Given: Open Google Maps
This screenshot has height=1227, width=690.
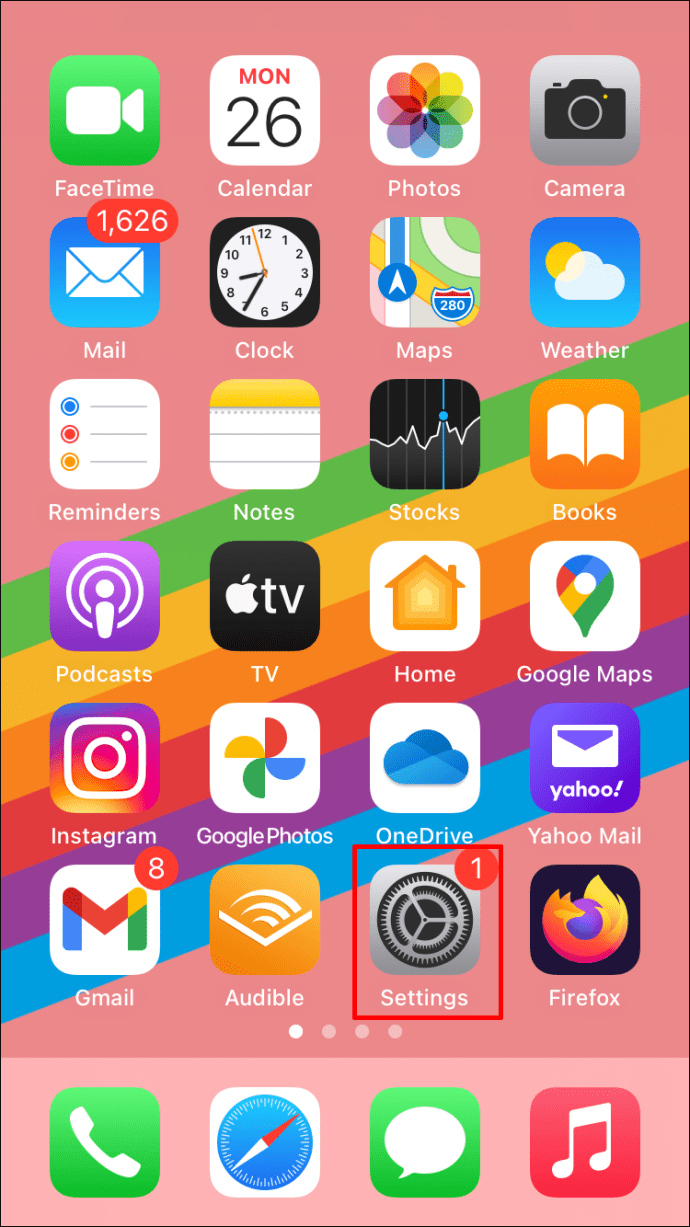Looking at the screenshot, I should [584, 596].
